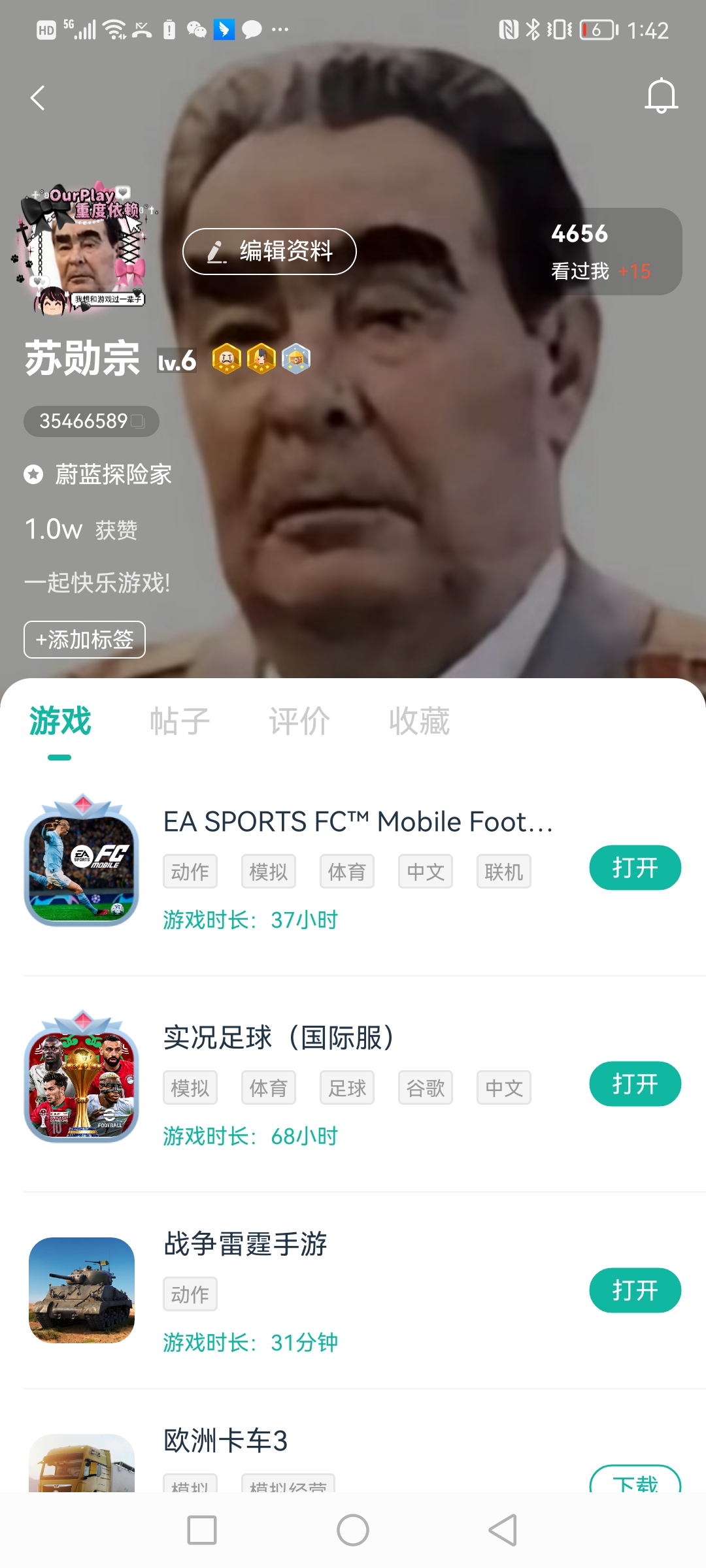Open the notification bell icon
706x1568 pixels.
[x=662, y=97]
